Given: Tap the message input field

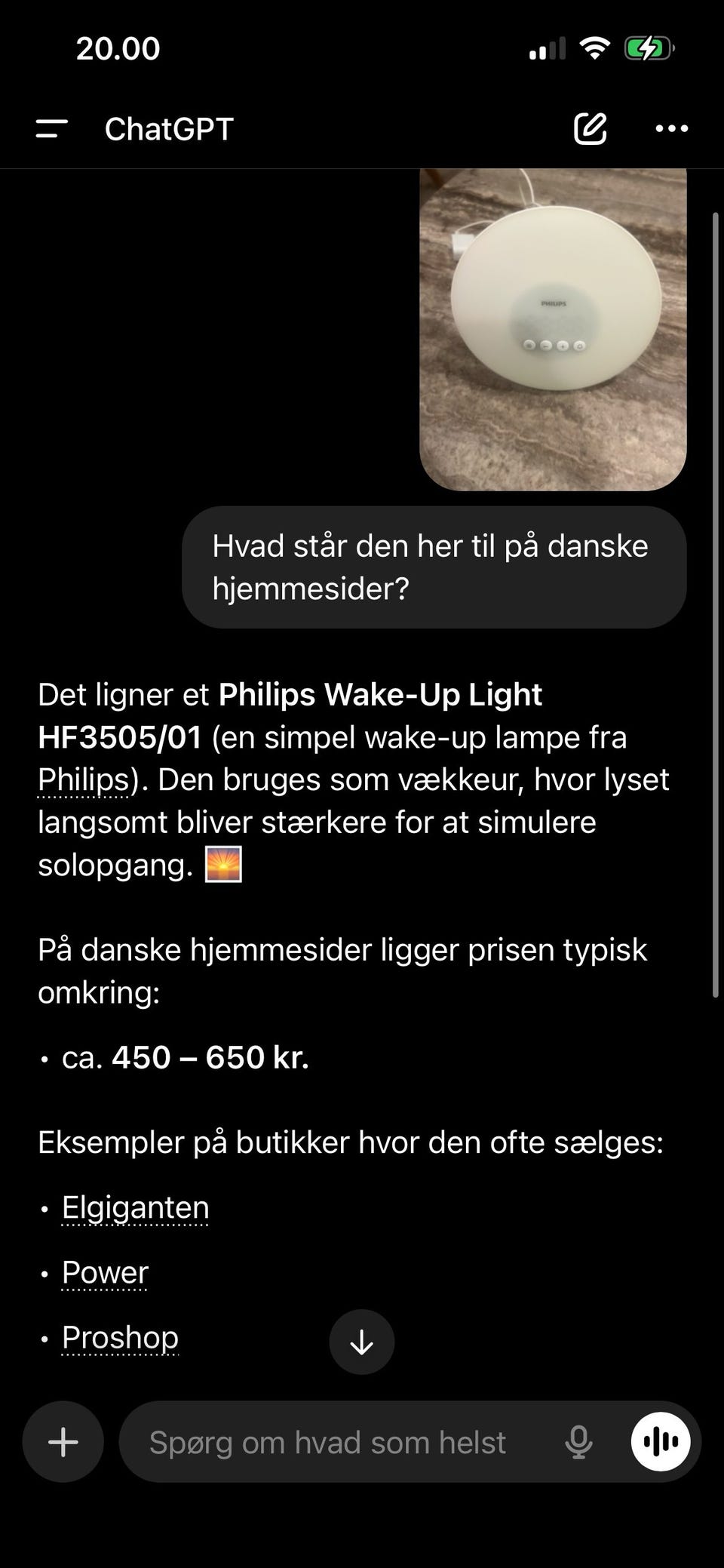Looking at the screenshot, I should tap(328, 1441).
